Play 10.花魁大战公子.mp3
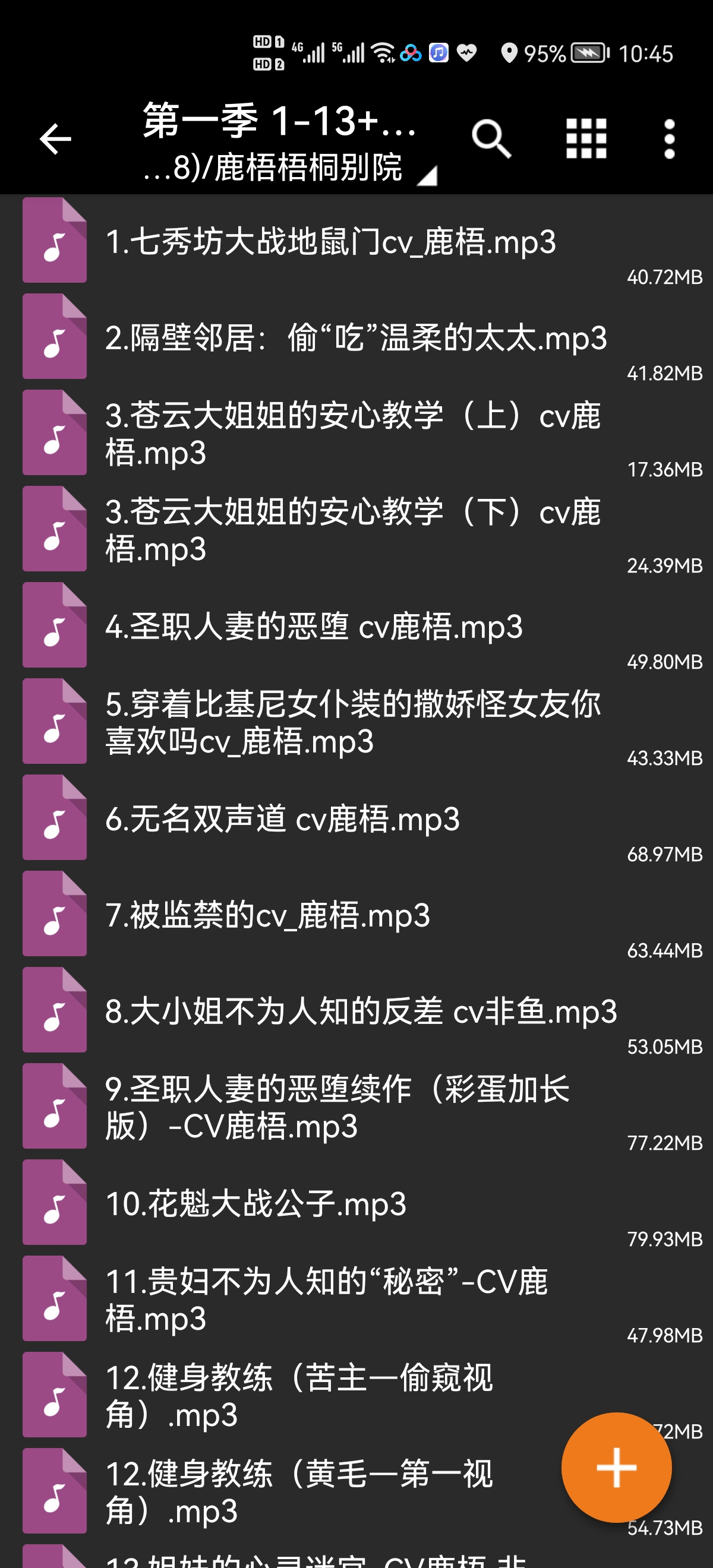713x1568 pixels. [356, 1203]
